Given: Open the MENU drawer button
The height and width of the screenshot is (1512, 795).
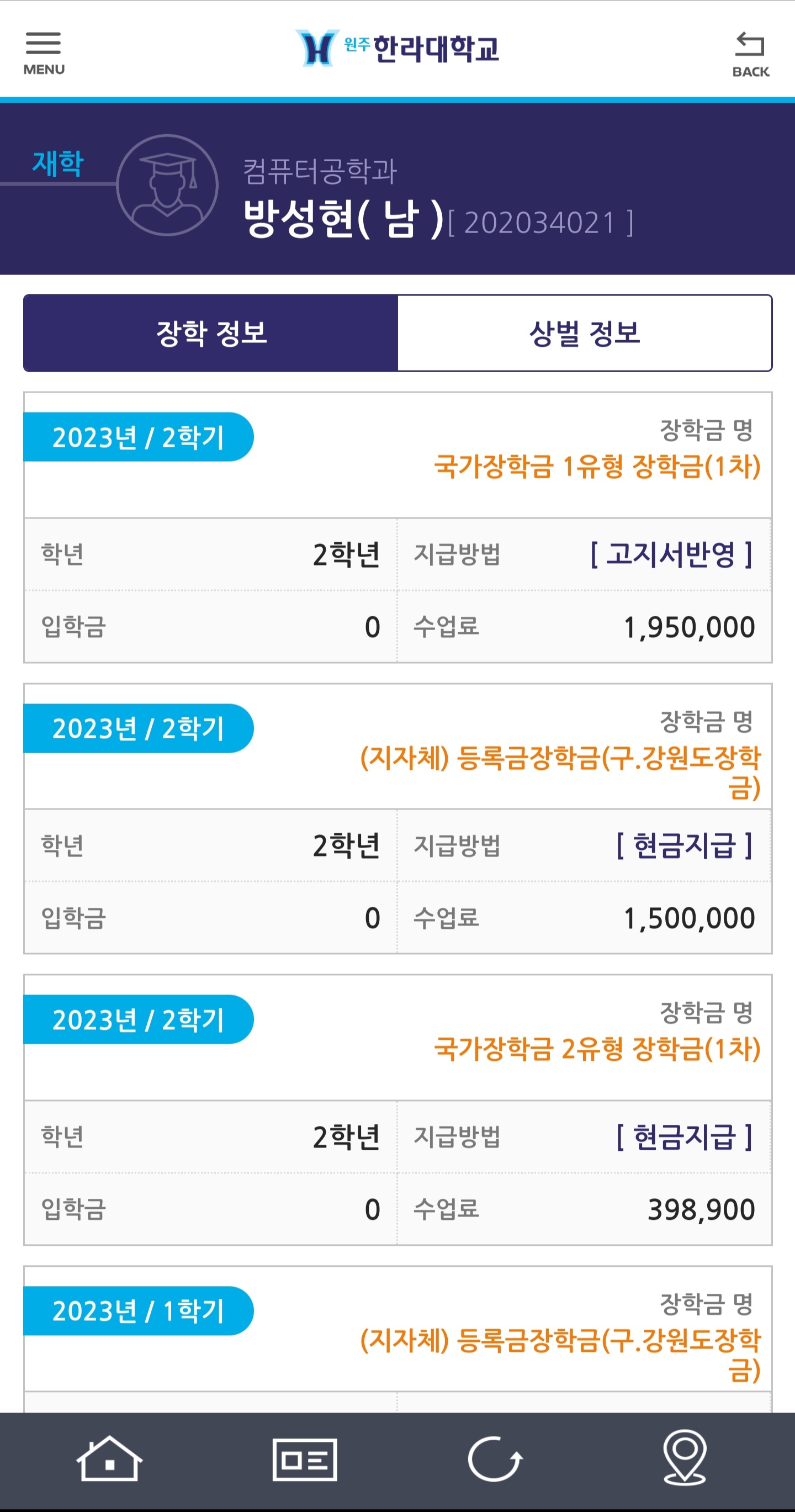Looking at the screenshot, I should click(x=44, y=54).
